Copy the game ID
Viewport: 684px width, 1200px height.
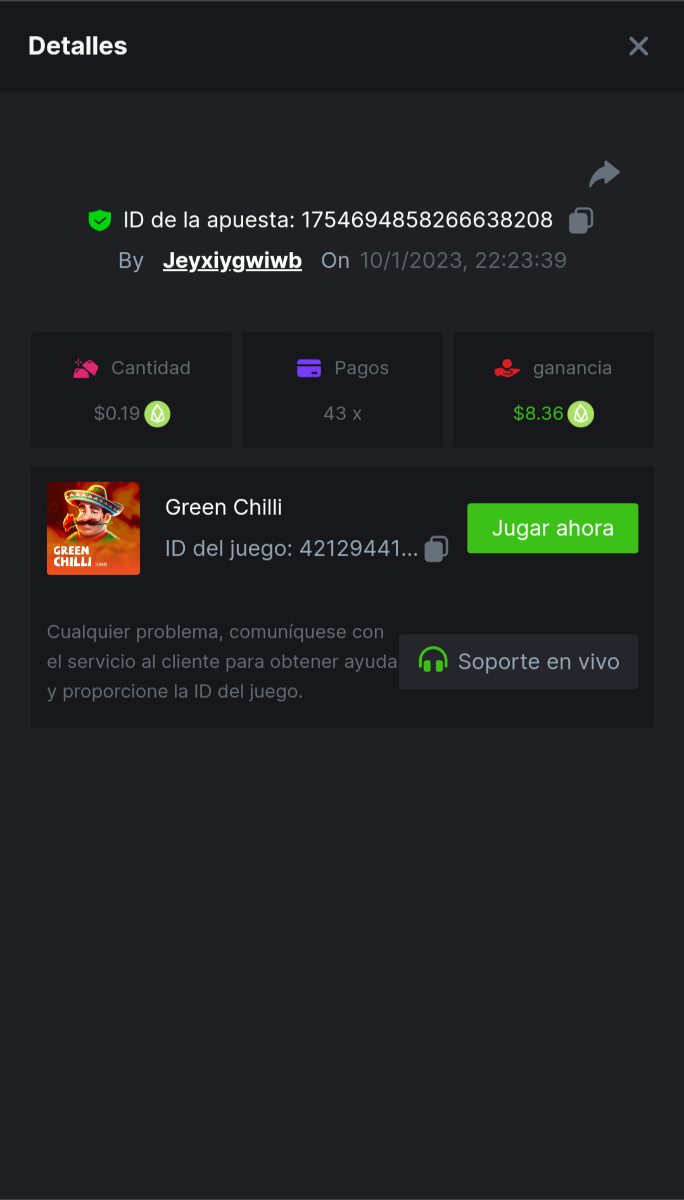[436, 548]
